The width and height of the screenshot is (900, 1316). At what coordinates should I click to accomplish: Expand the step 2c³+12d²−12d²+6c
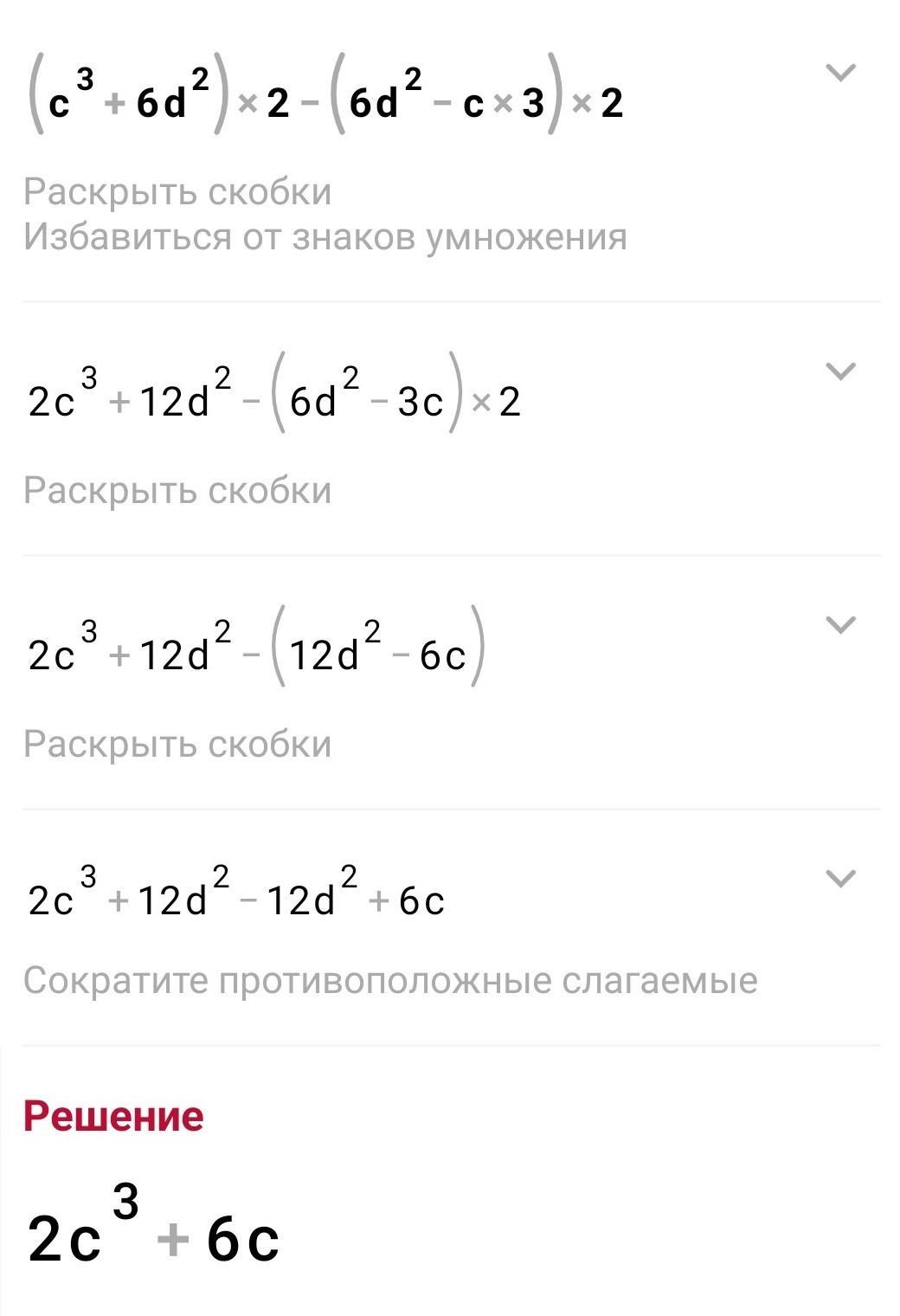841,879
